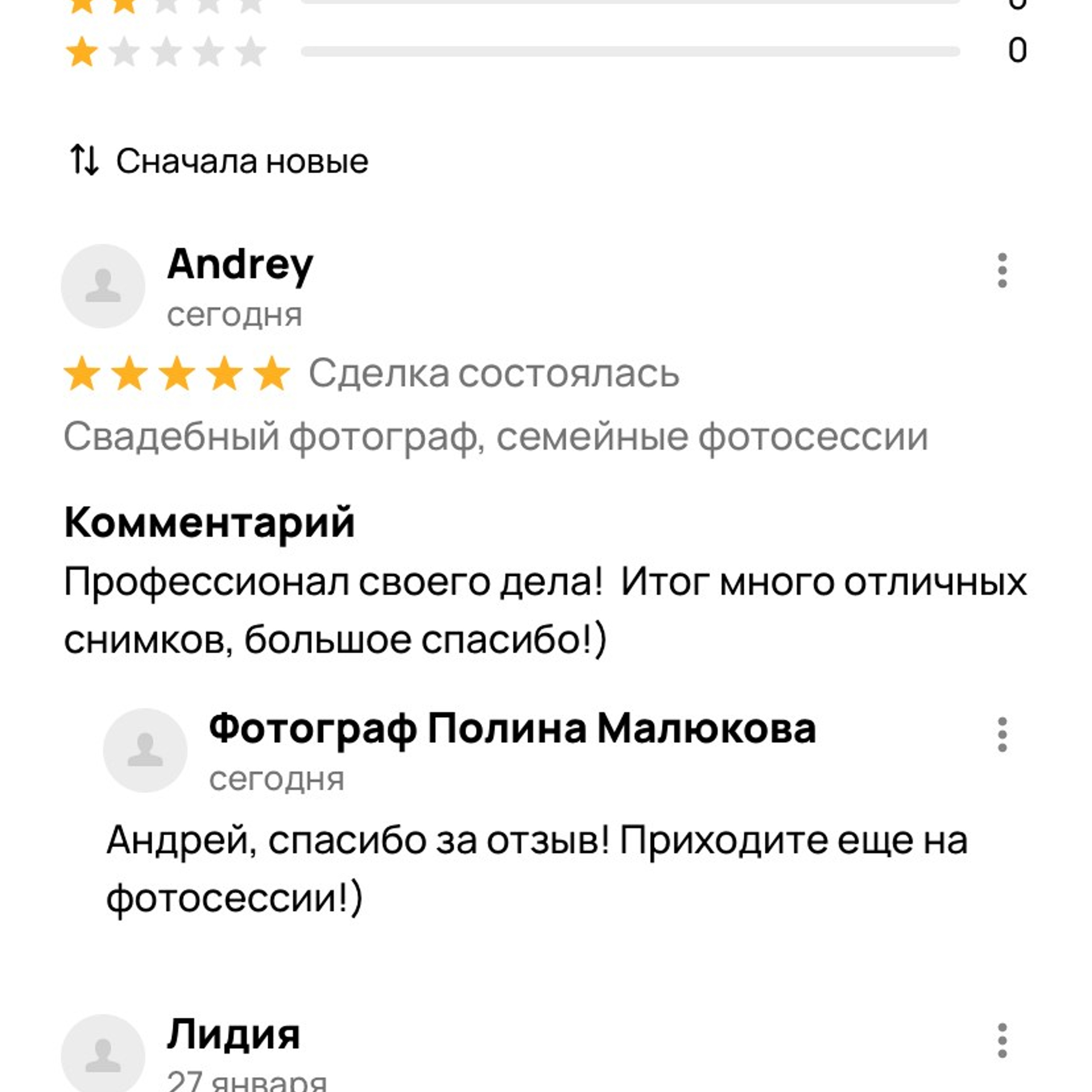Open overflow menu for Andrey's review
1092x1092 pixels.
(1002, 271)
